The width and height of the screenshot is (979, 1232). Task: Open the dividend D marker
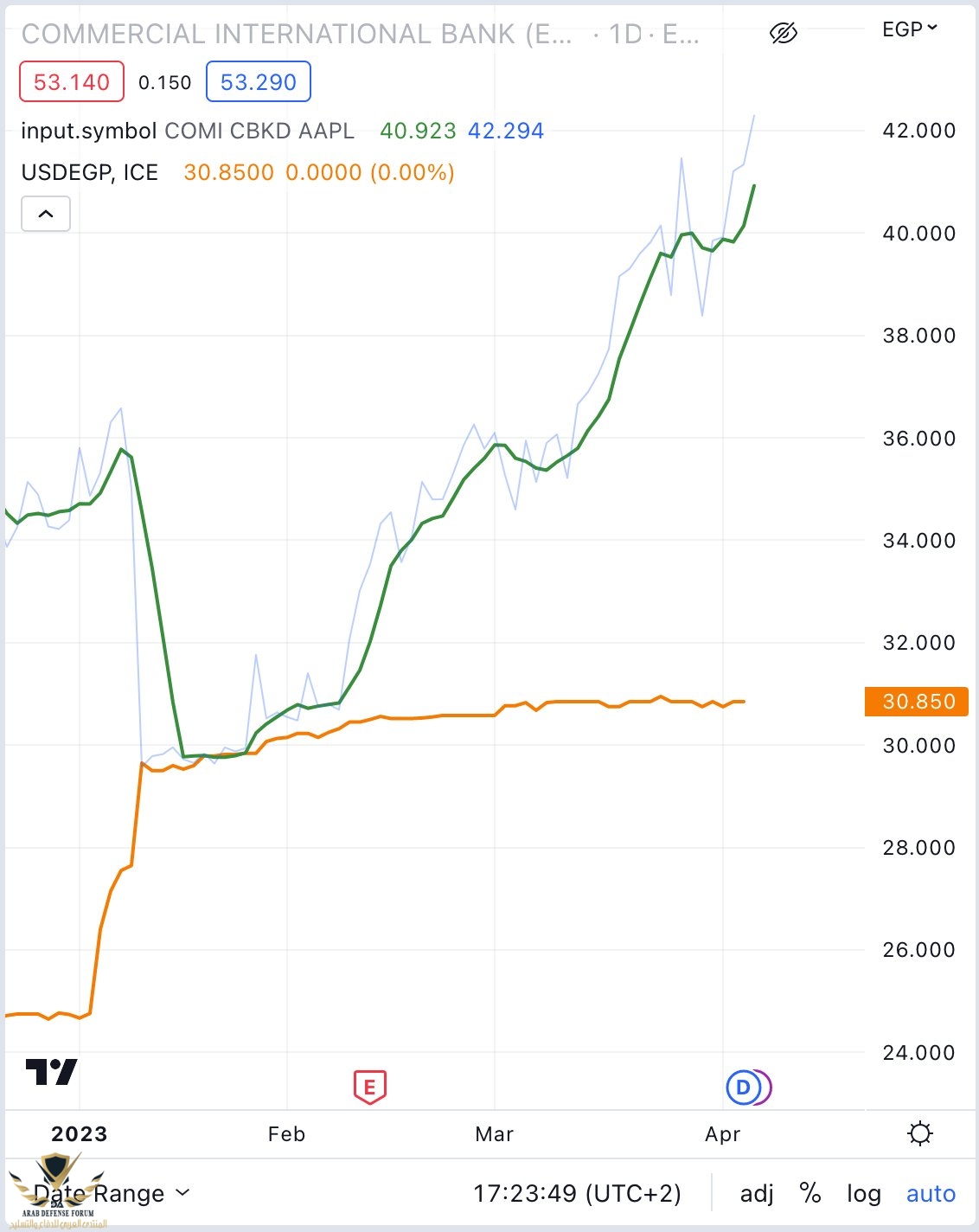(745, 1087)
